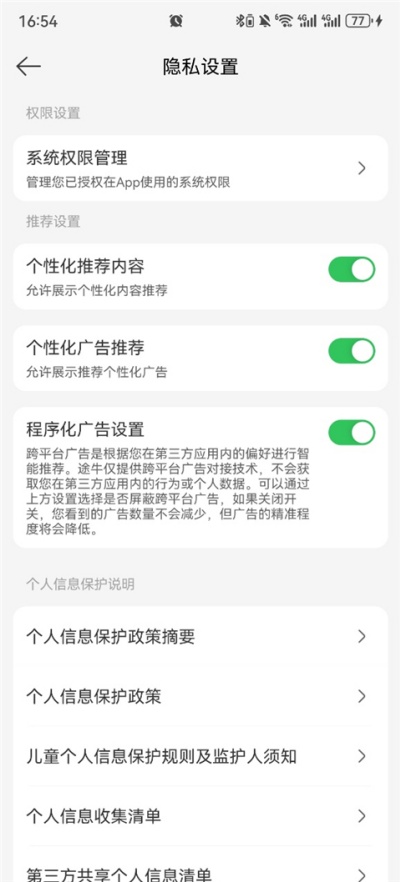This screenshot has width=400, height=882.
Task: Open 儿童个人信息保护规则及监护人须知
Action: (200, 756)
